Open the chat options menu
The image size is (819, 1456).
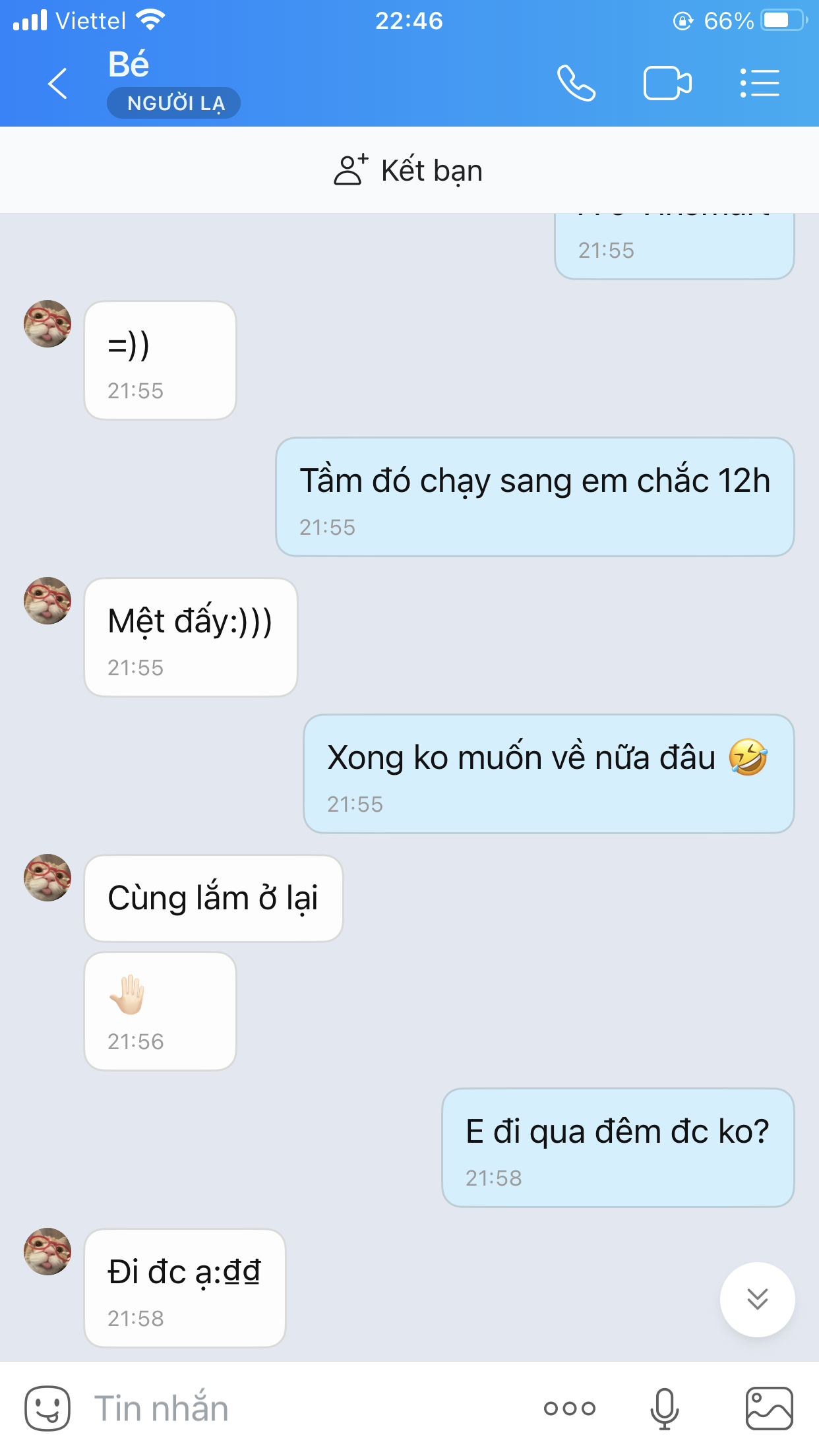click(x=760, y=84)
